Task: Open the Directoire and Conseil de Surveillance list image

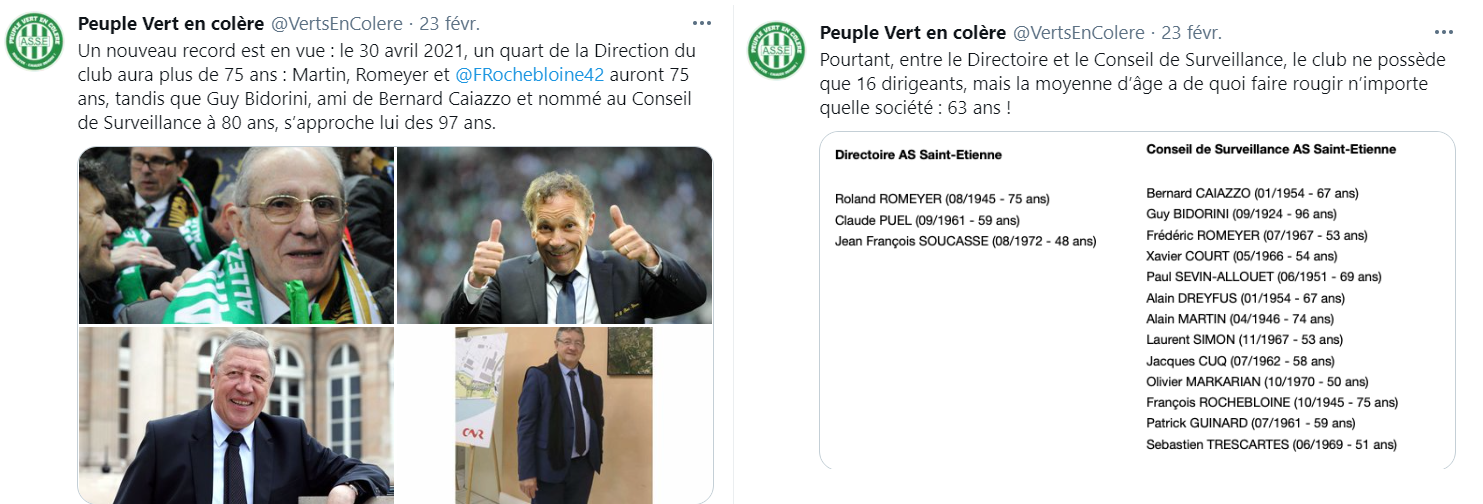Action: tap(1136, 300)
